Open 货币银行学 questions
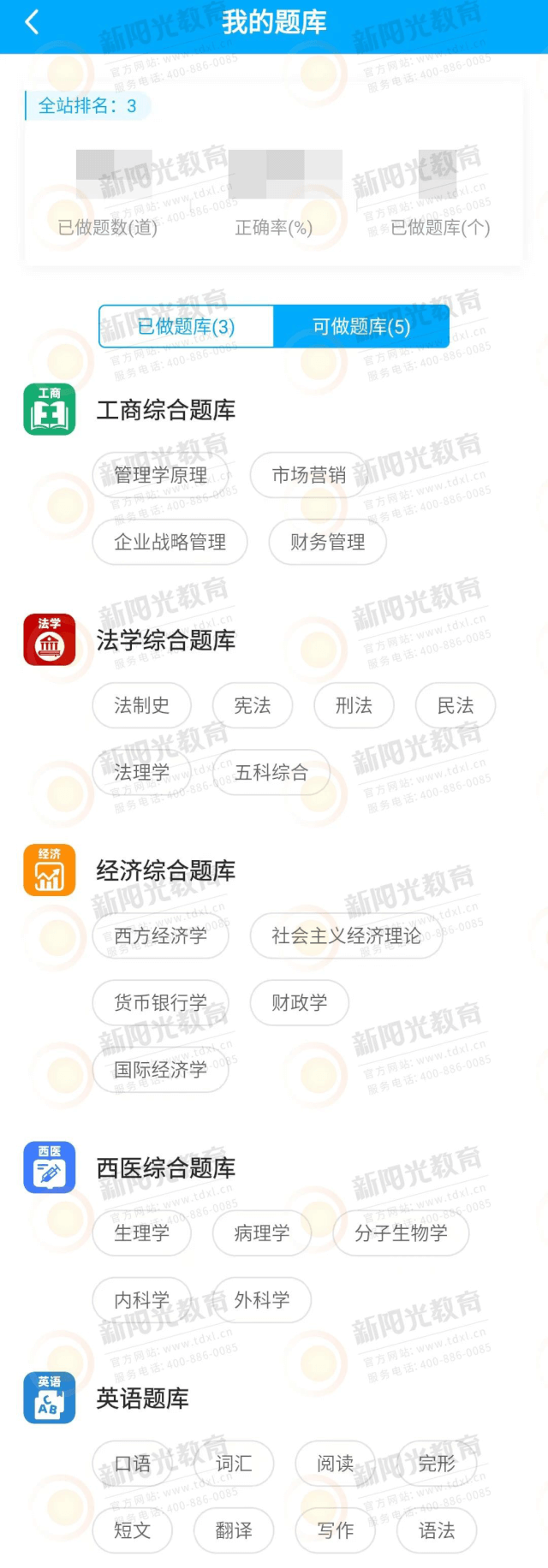 160,1002
